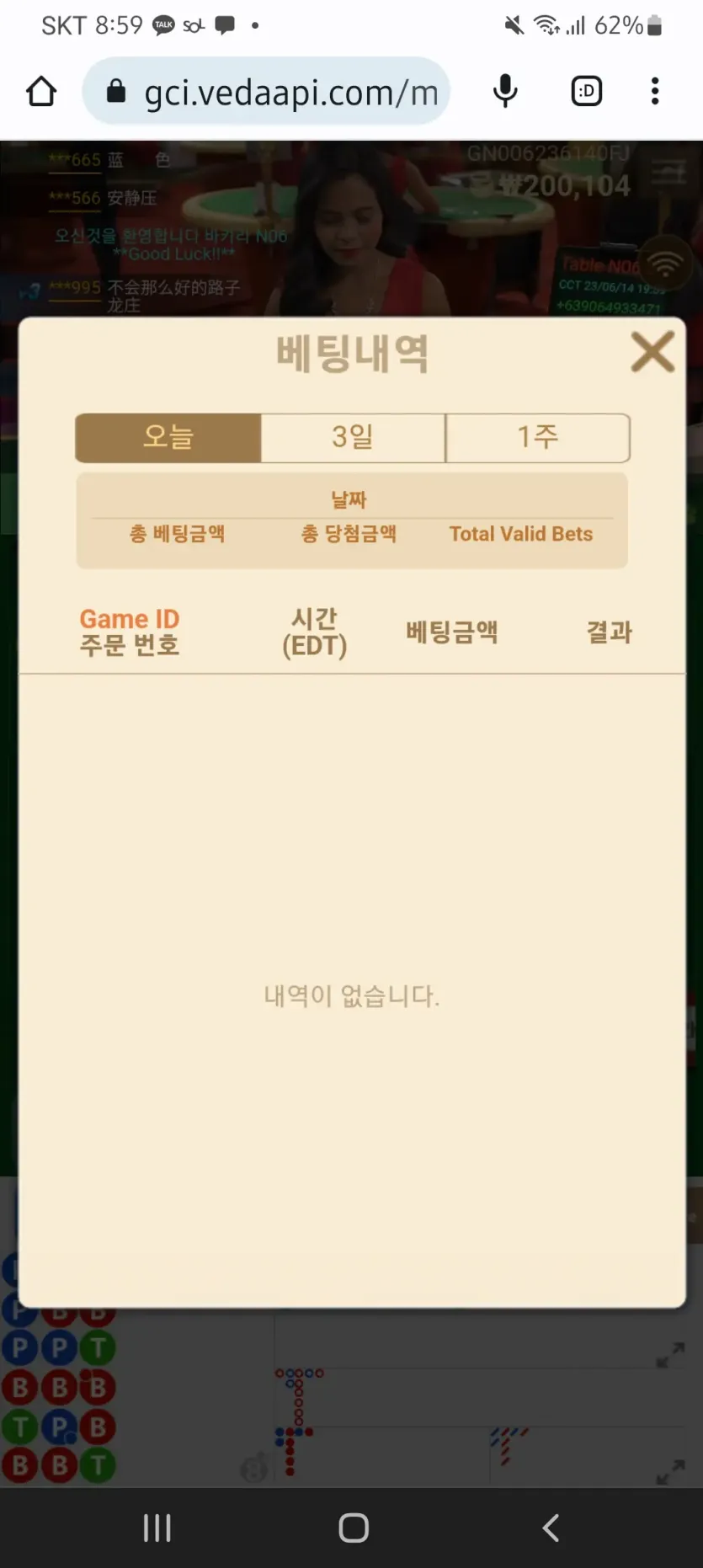Open the browser tab switcher
This screenshot has width=703, height=1568.
coord(587,91)
